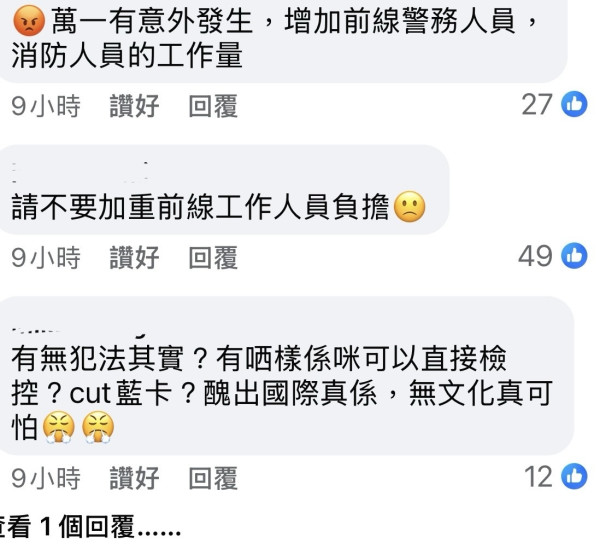The image size is (600, 560).
Task: Reply to the comment mentioning cut 藍卡
Action: pyautogui.click(x=213, y=478)
